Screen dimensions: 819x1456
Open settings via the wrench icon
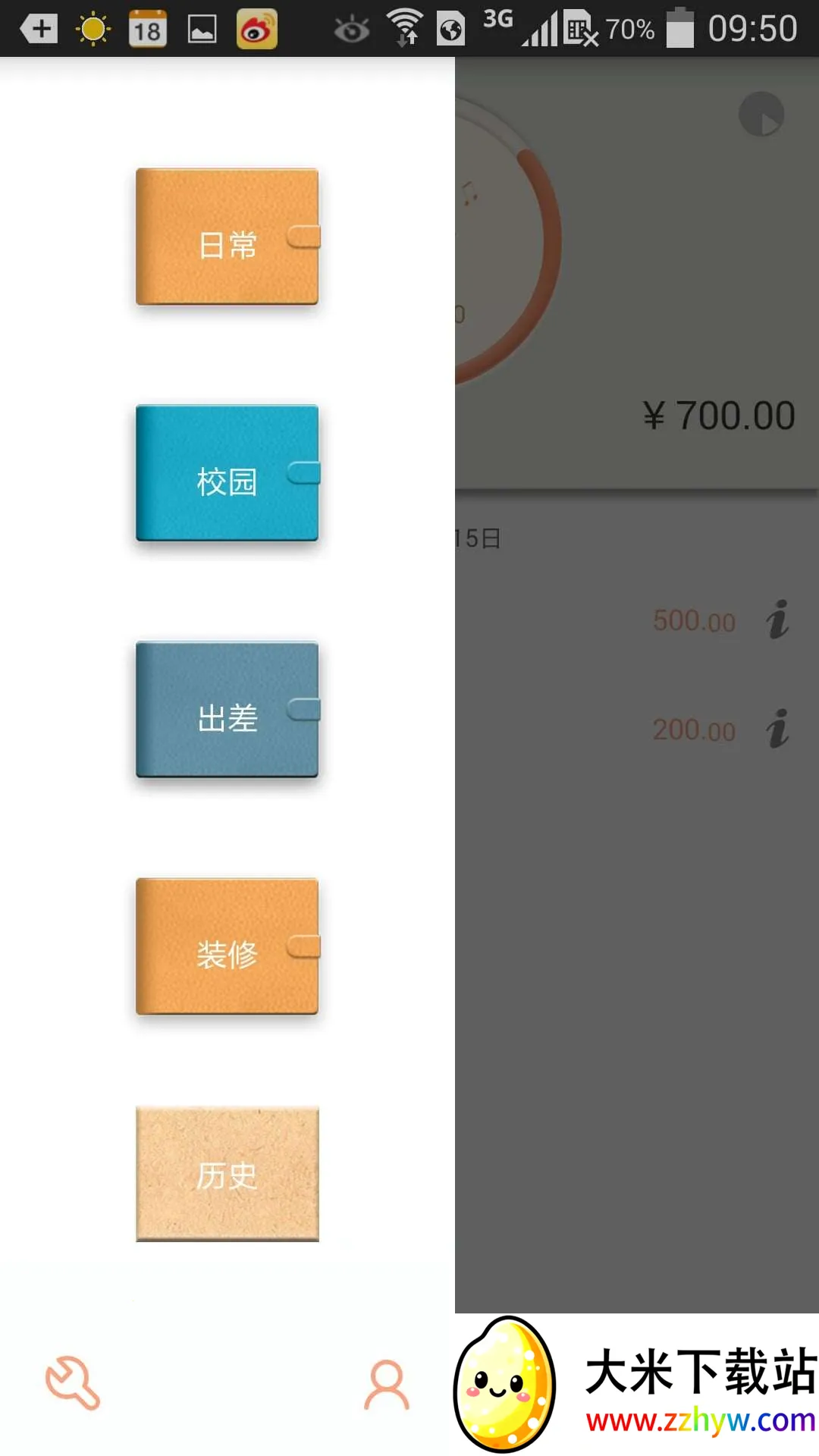(x=72, y=1383)
